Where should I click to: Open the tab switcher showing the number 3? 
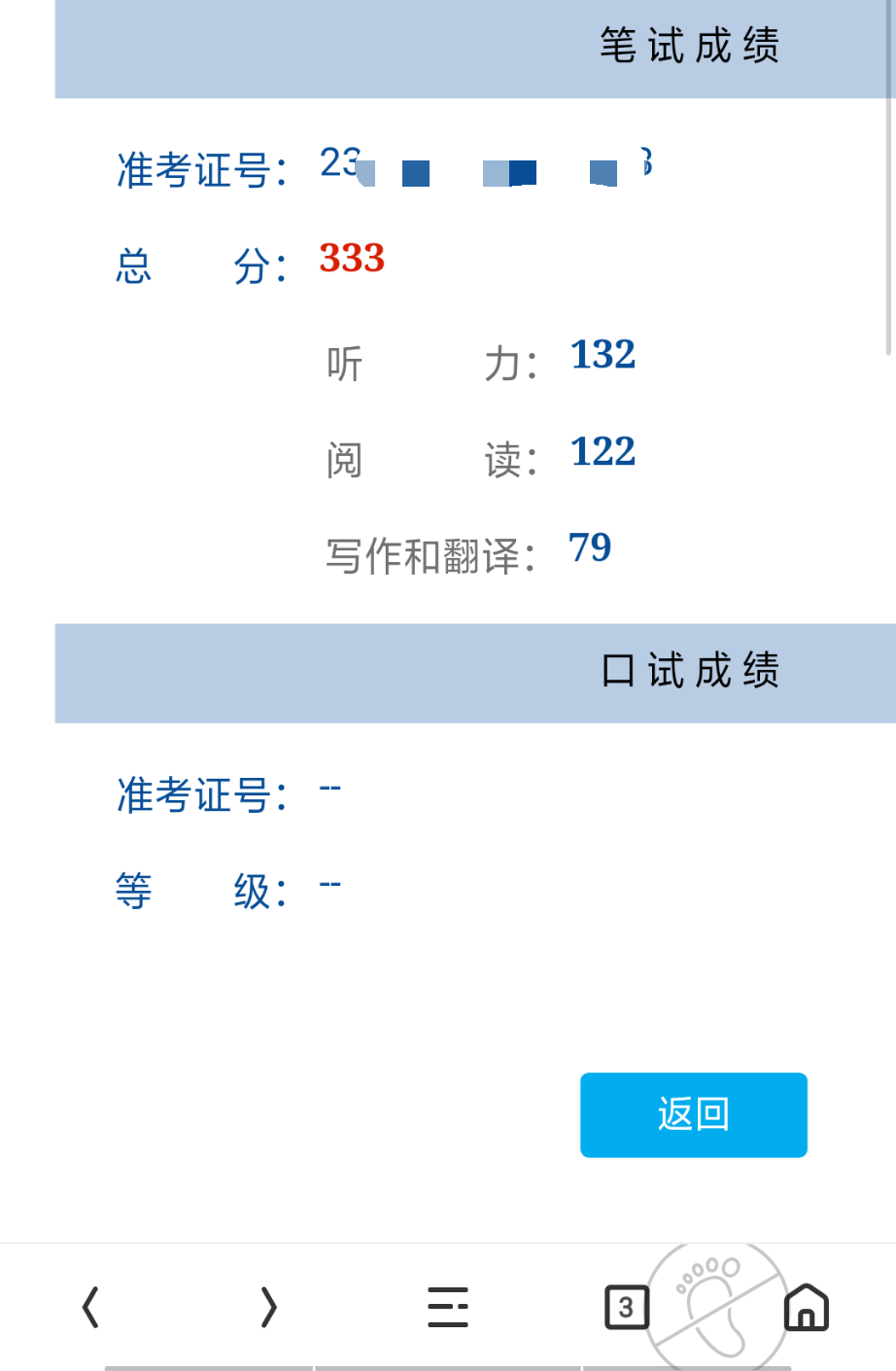pyautogui.click(x=627, y=1307)
